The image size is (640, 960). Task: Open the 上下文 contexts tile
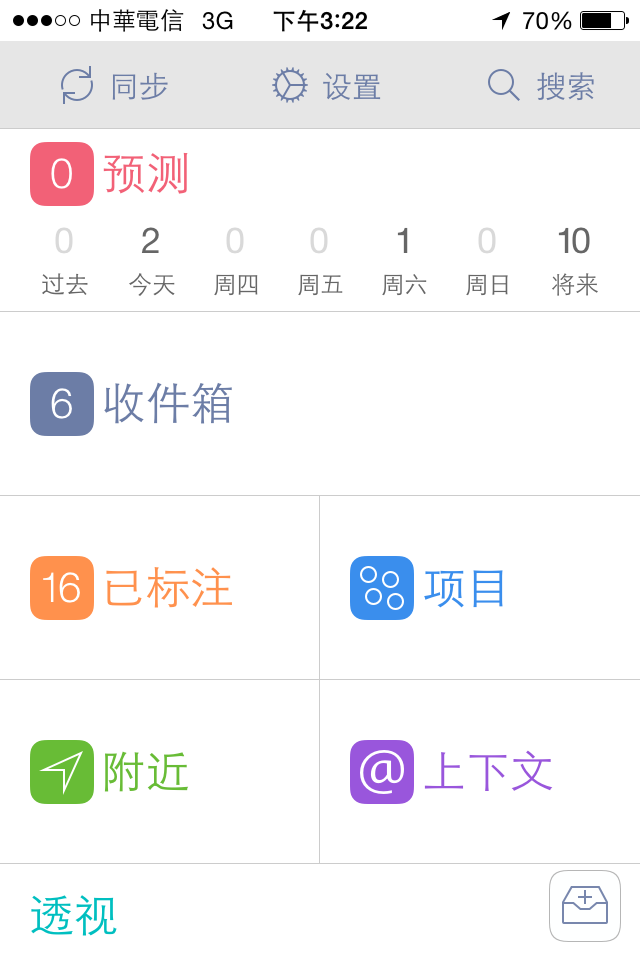[480, 771]
